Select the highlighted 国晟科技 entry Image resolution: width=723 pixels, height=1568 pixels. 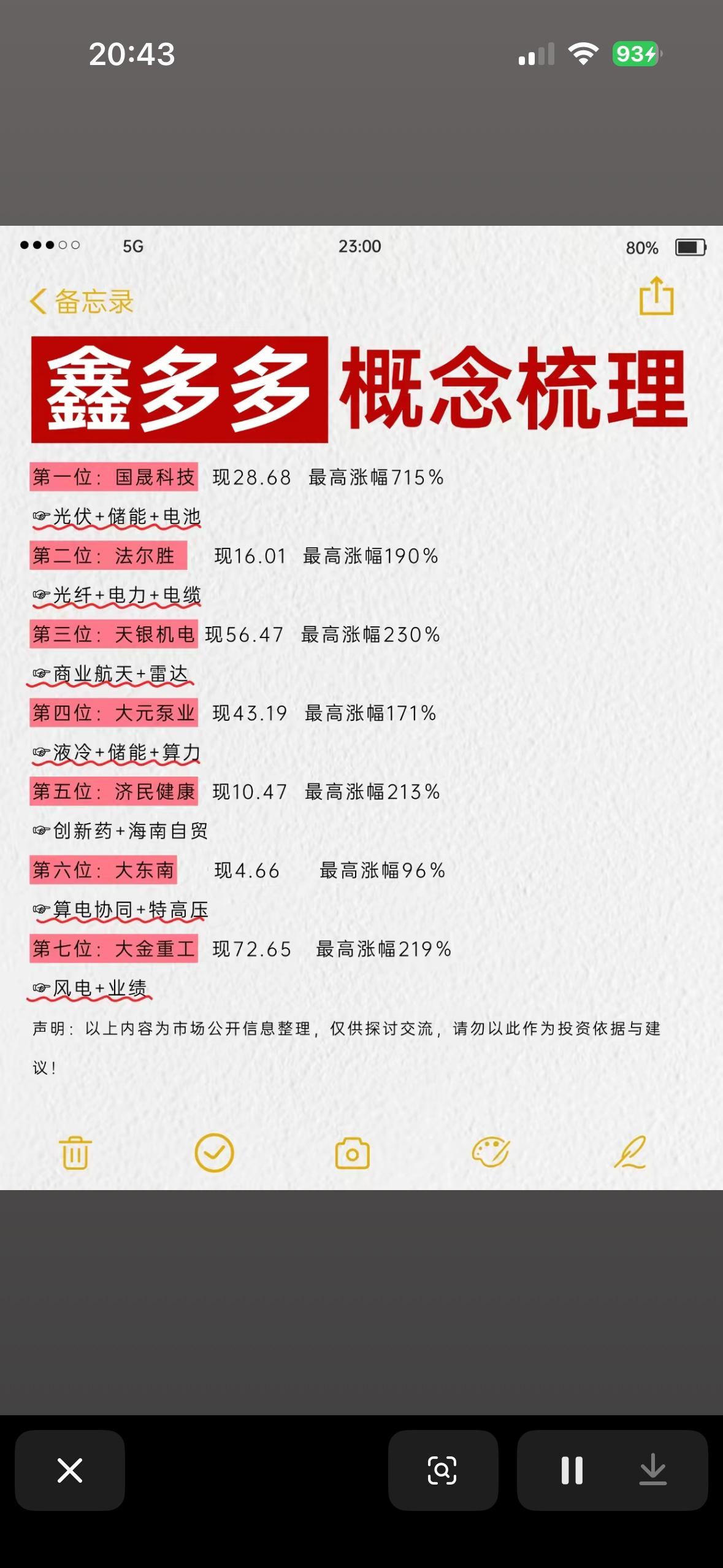tap(114, 478)
